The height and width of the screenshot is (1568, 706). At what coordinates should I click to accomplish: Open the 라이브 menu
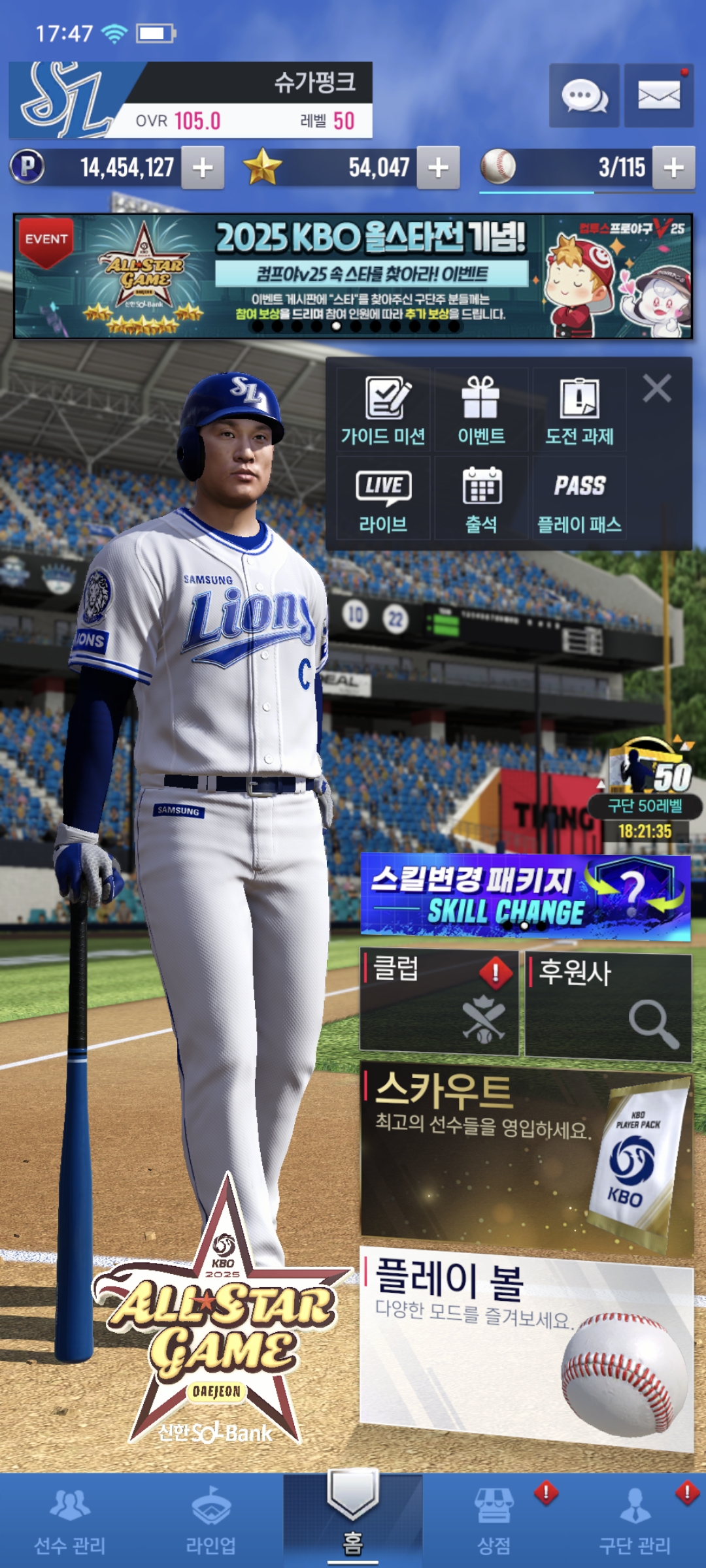tap(384, 499)
